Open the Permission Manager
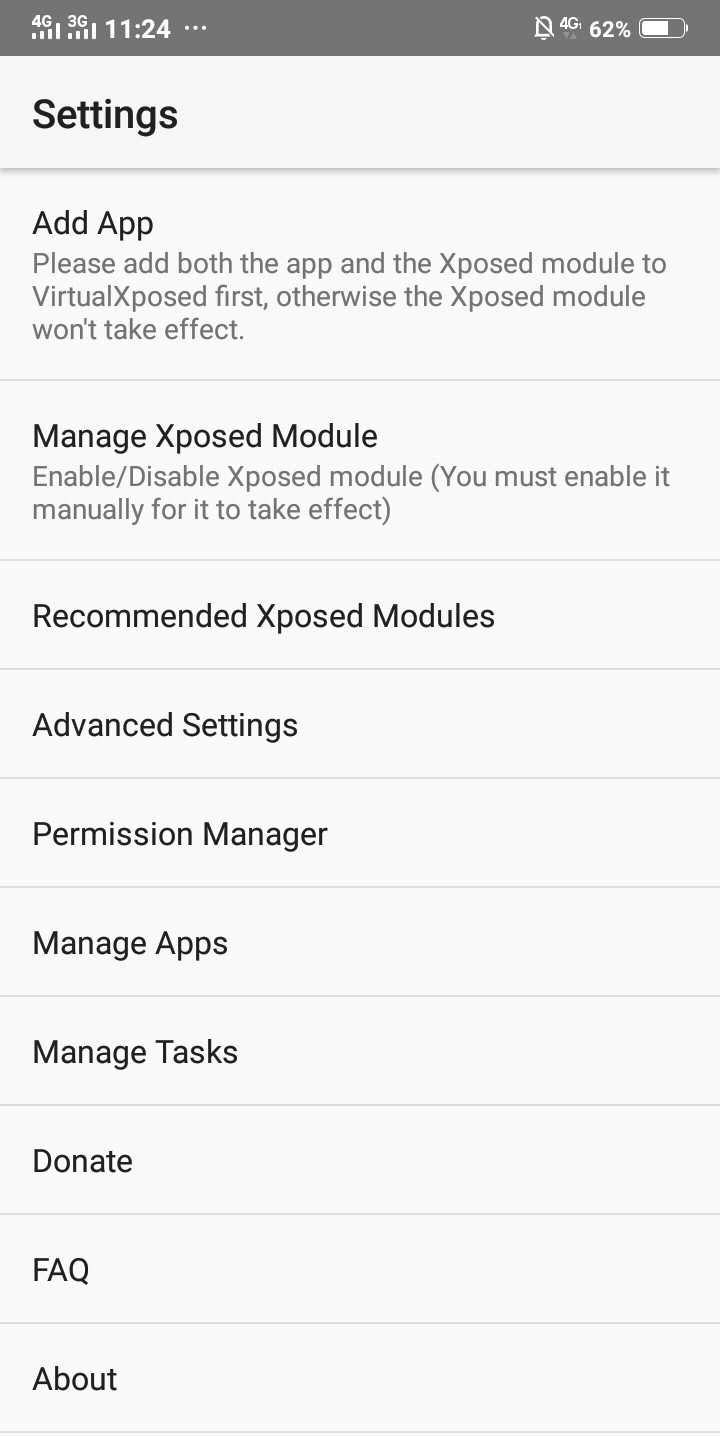The width and height of the screenshot is (720, 1436). 179,833
